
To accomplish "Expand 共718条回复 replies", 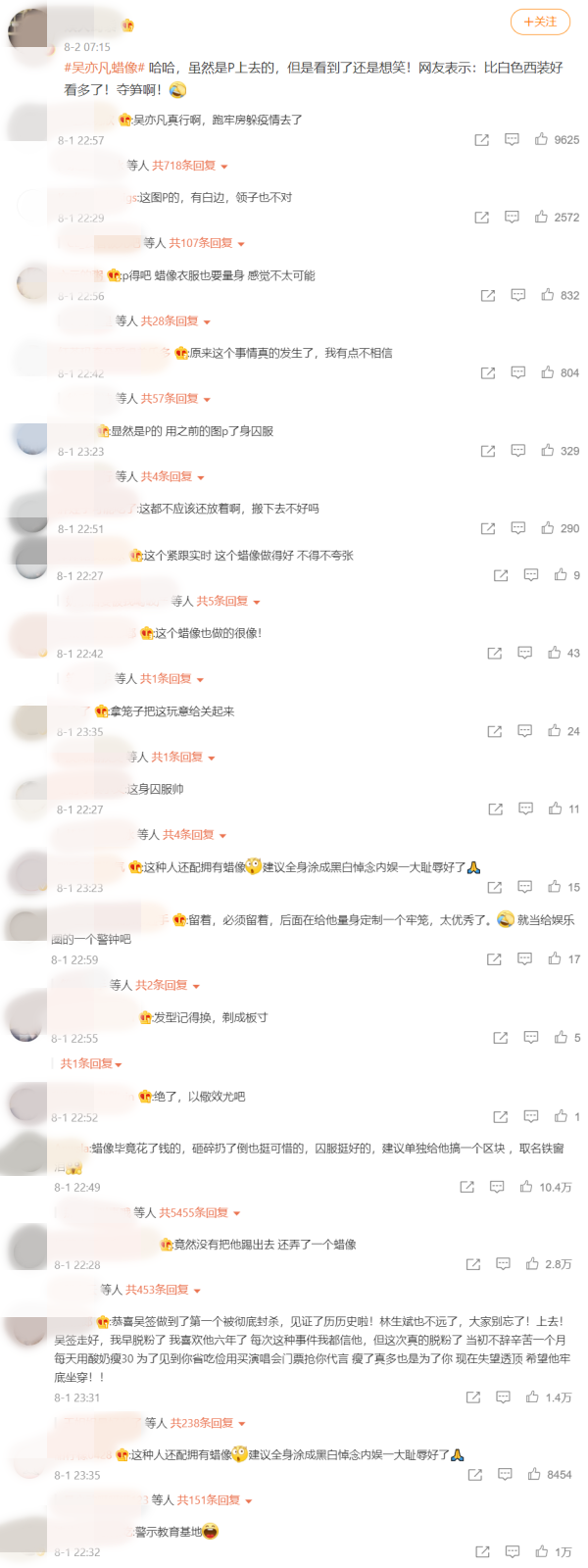I will 189,166.
